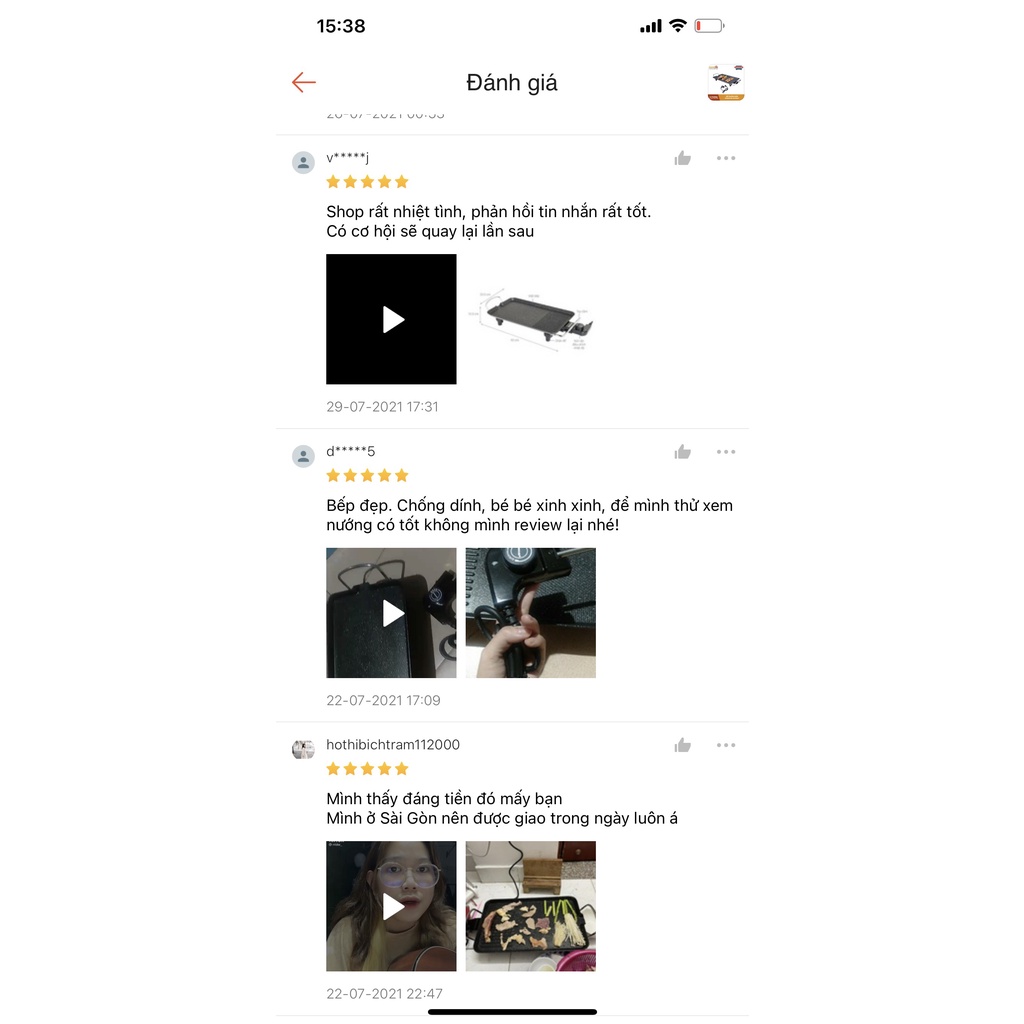Open the profile avatar of hothibichtram112000
The width and height of the screenshot is (1024, 1024).
pyautogui.click(x=303, y=749)
